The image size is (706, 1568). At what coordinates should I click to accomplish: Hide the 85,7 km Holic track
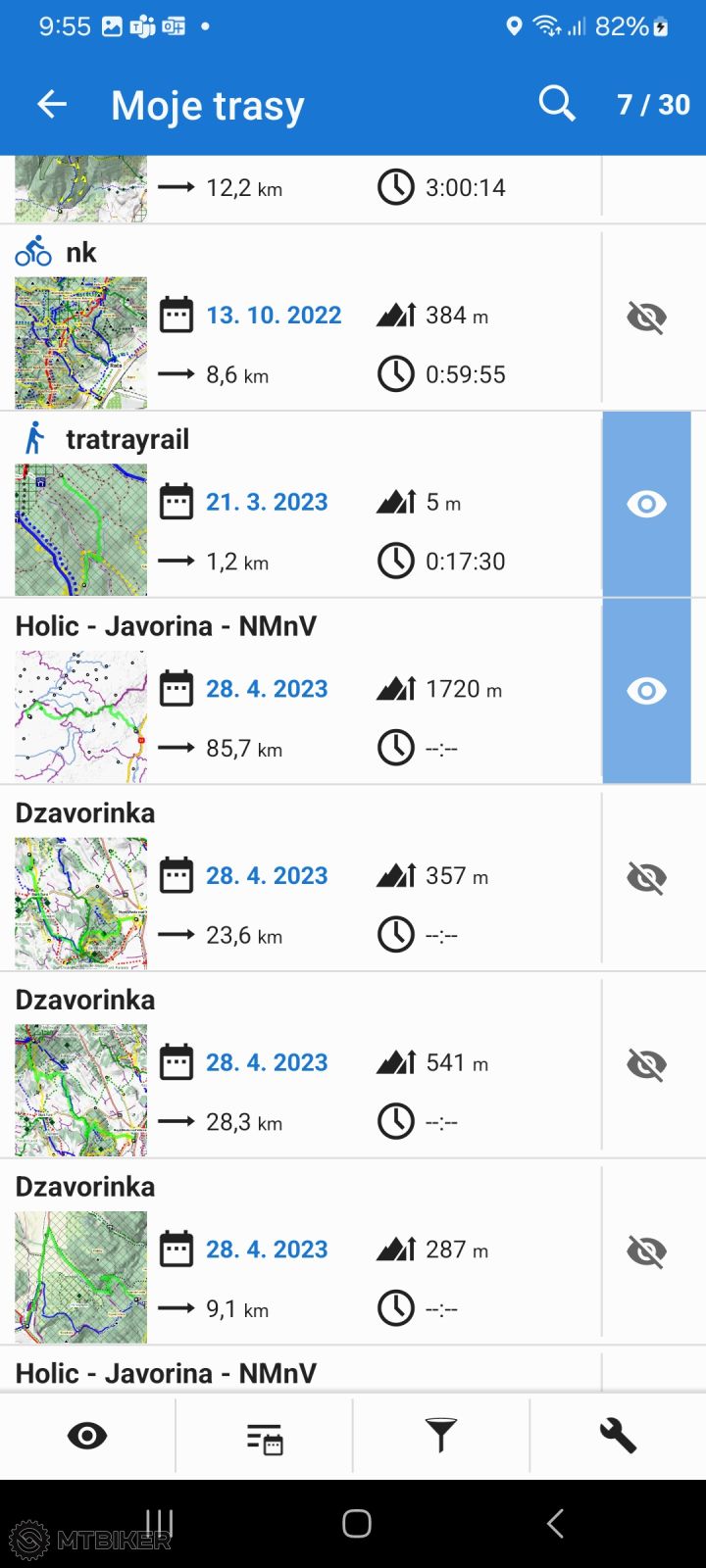coord(646,691)
